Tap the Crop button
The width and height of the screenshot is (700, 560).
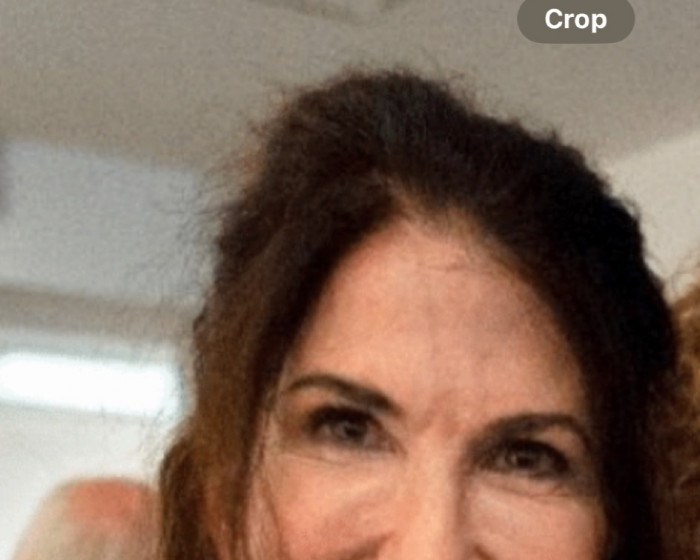click(x=575, y=20)
